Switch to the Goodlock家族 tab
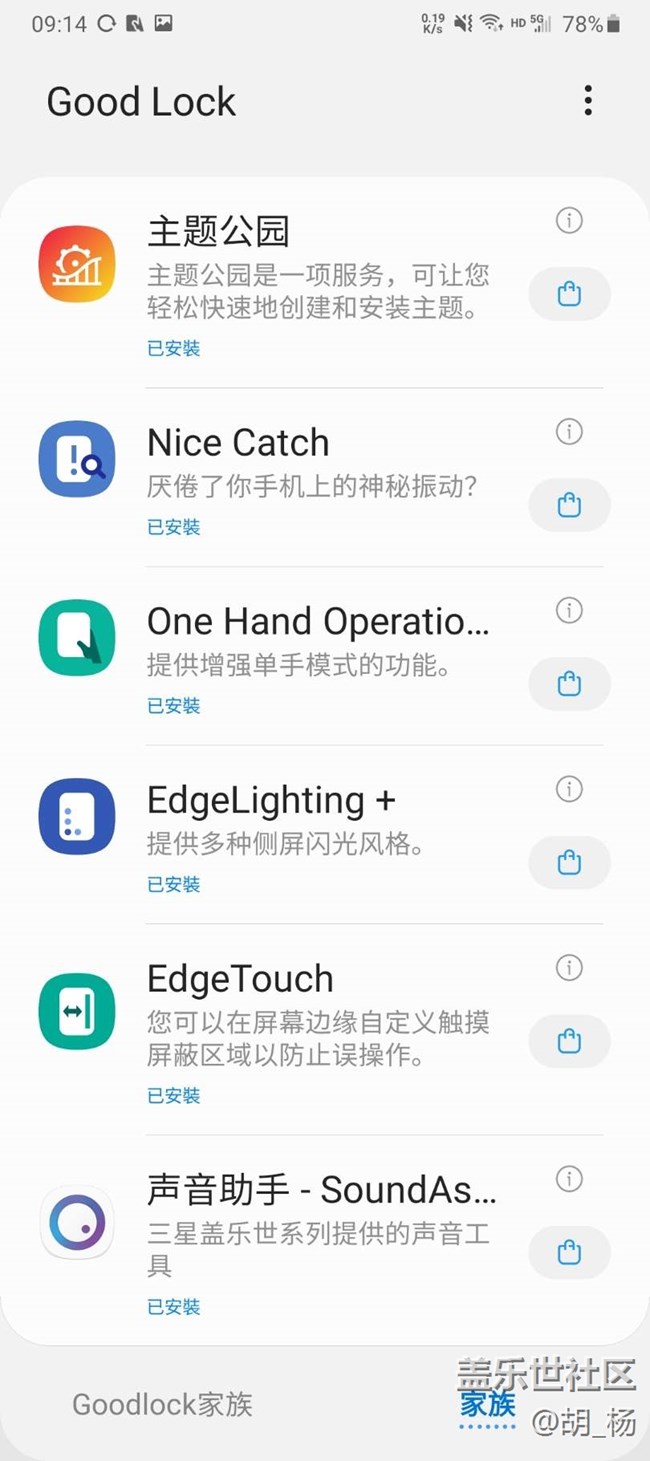 tap(162, 1404)
